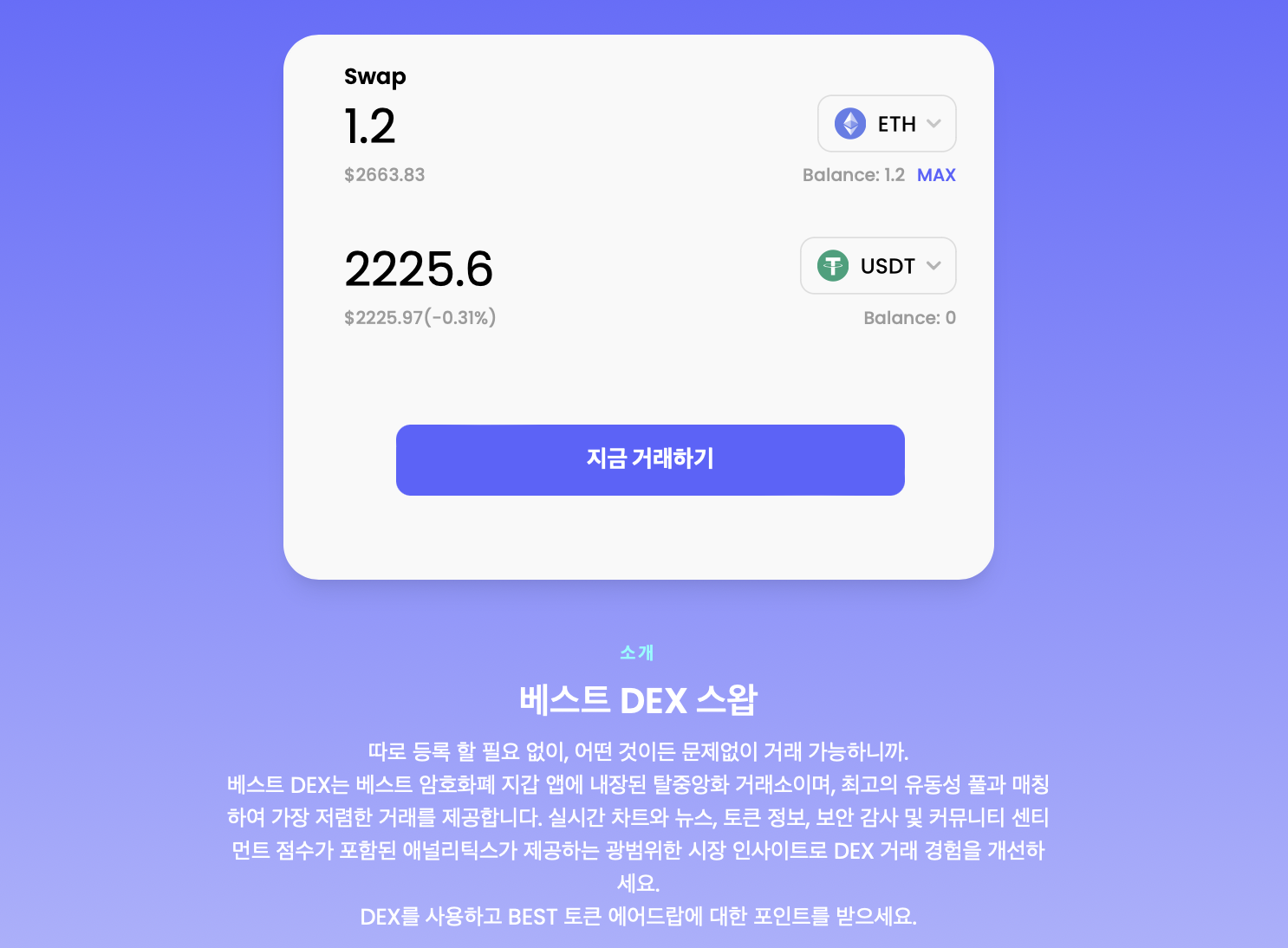Open the USDT token dropdown
The width and height of the screenshot is (1288, 948).
(x=878, y=266)
